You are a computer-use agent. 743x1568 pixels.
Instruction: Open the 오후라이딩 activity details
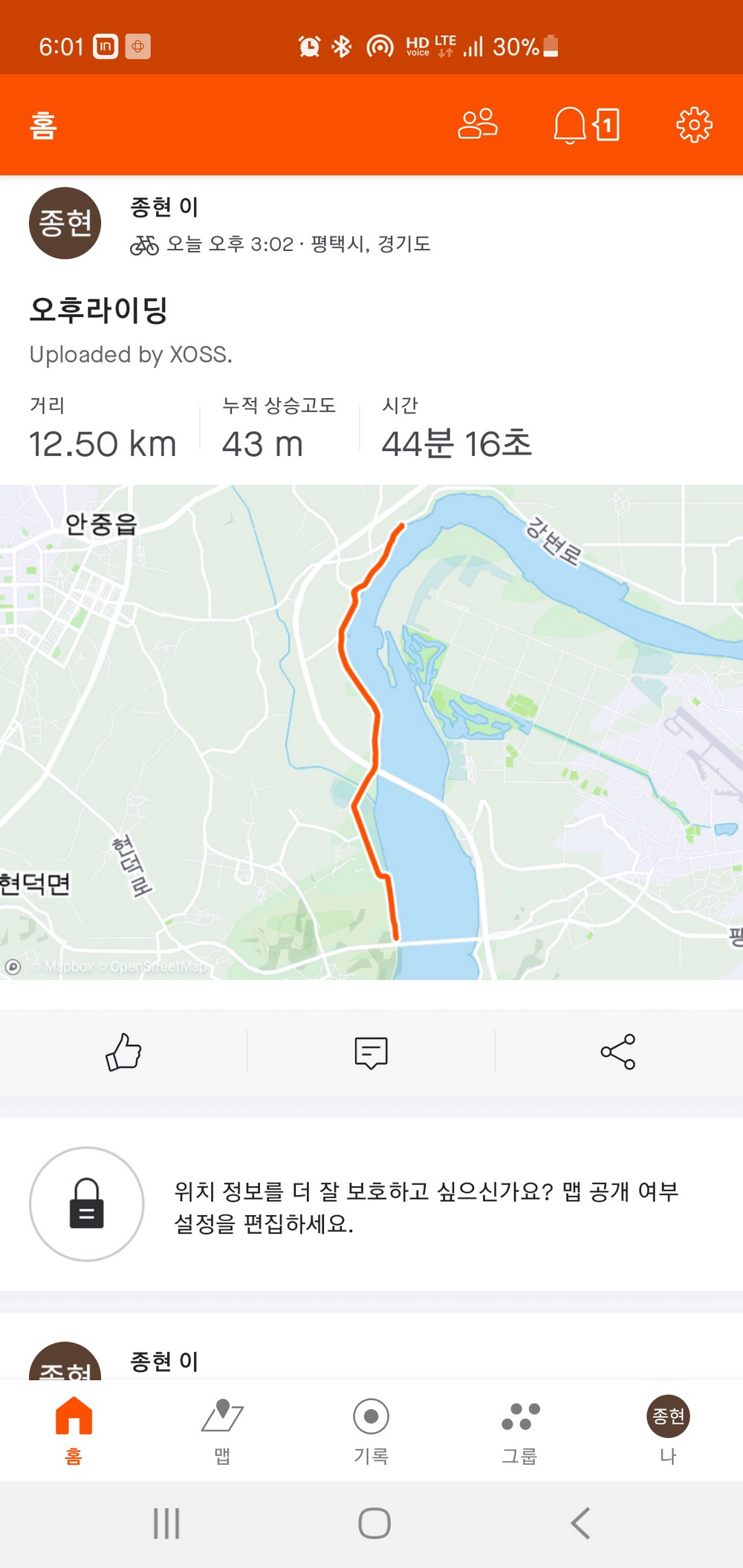[x=98, y=309]
